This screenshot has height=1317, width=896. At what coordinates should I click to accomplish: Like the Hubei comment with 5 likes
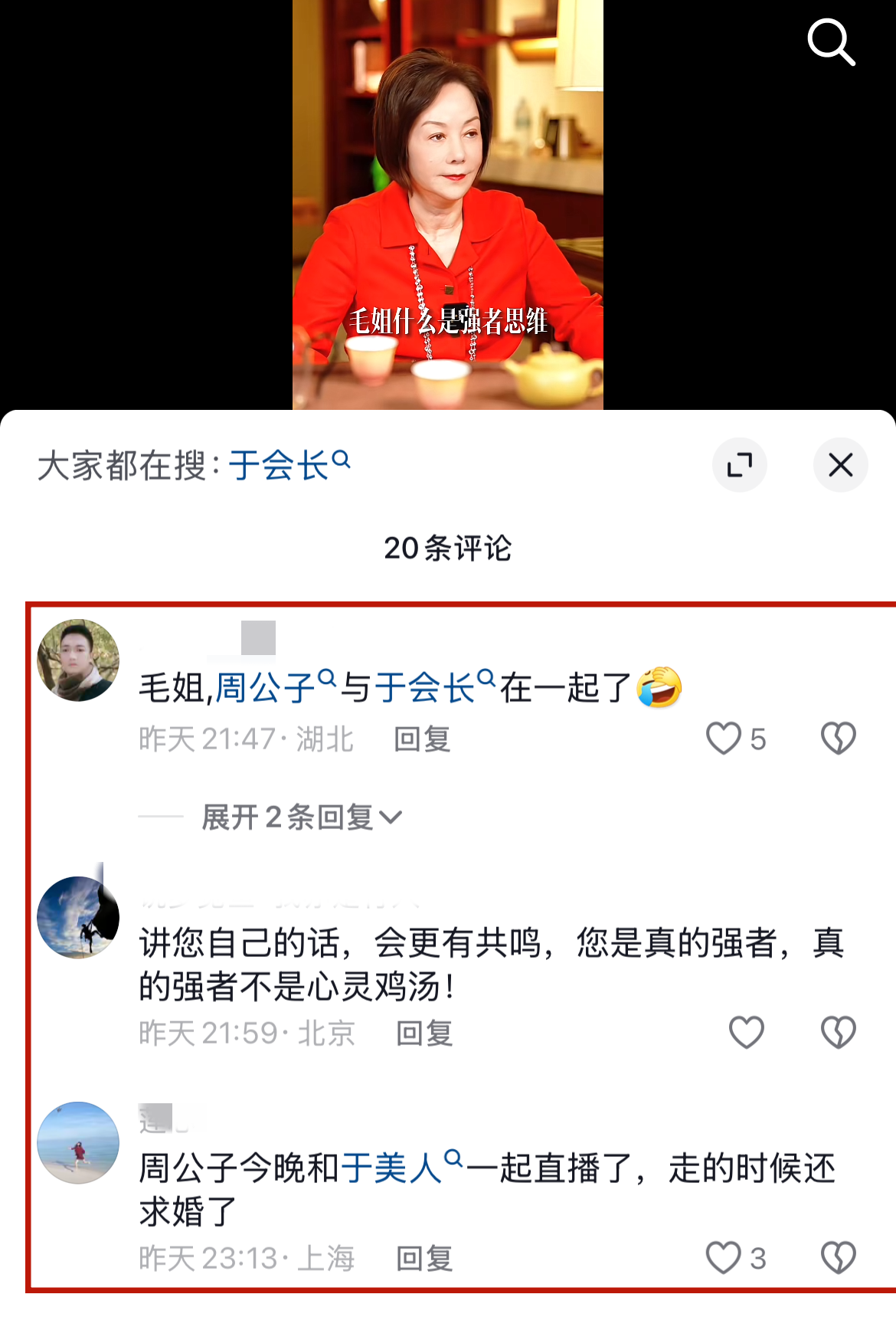[724, 739]
